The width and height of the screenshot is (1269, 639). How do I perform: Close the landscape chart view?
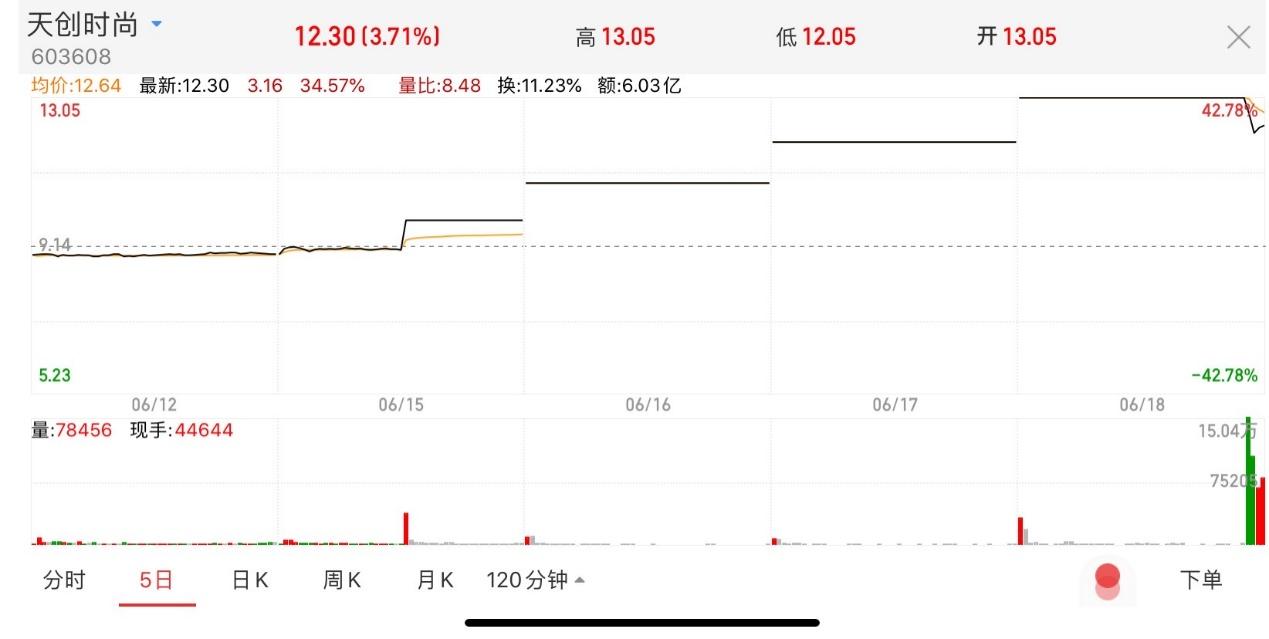[x=1238, y=38]
